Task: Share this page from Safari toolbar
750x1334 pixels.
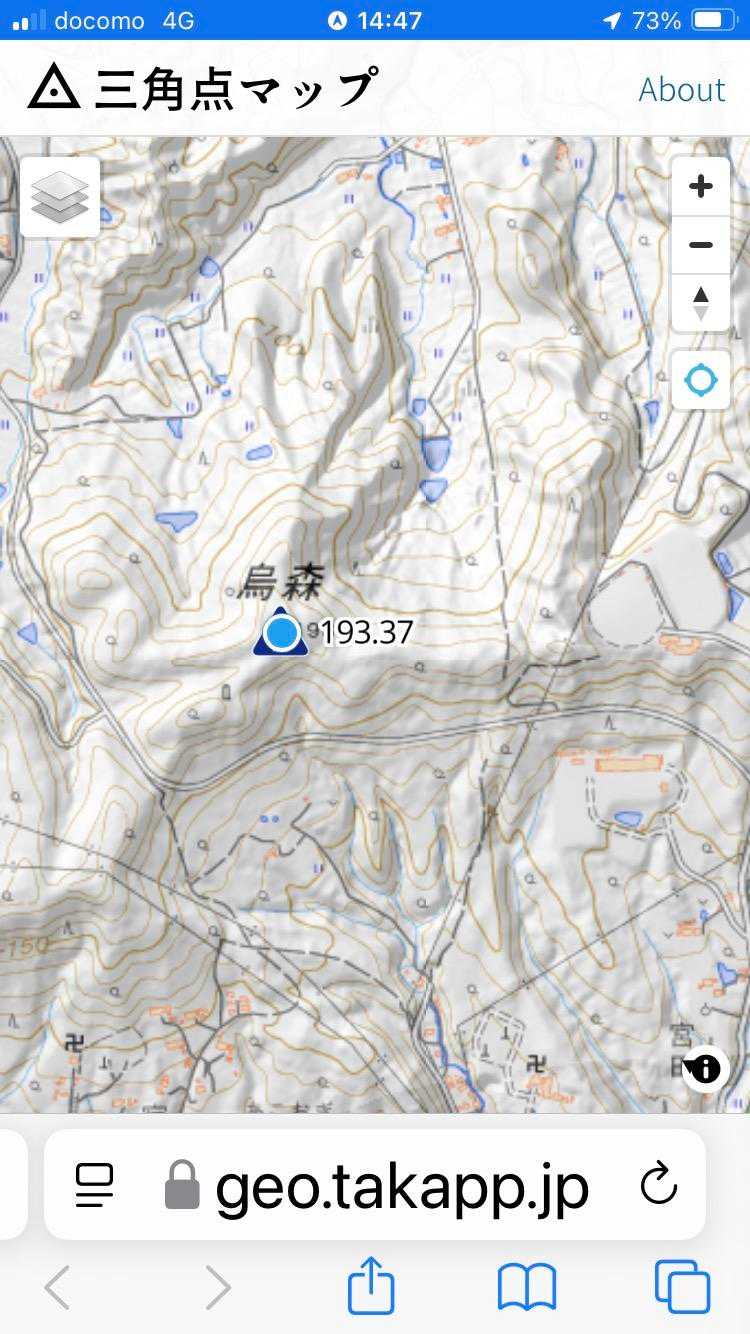Action: [371, 1287]
